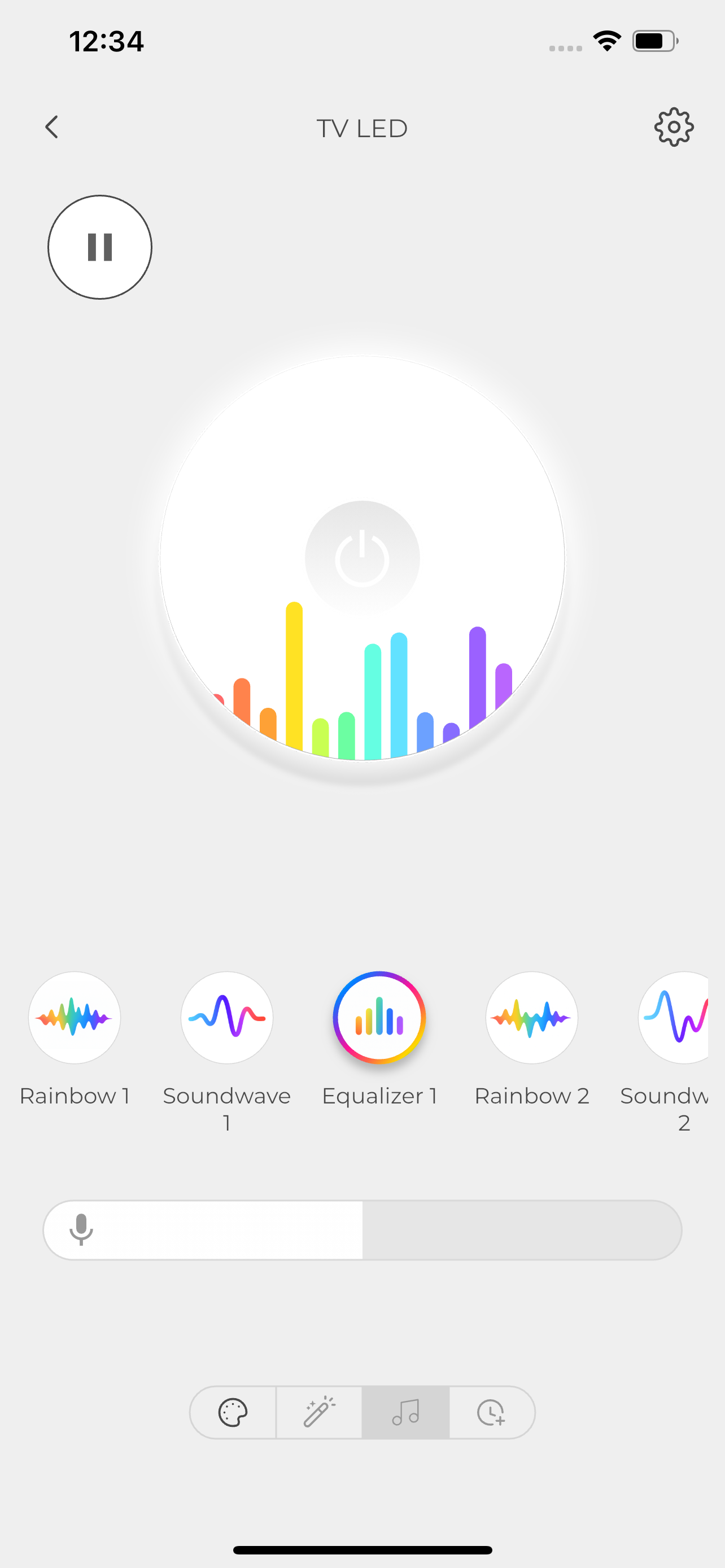Switch to the music mode icon
The image size is (725, 1568).
[406, 1413]
